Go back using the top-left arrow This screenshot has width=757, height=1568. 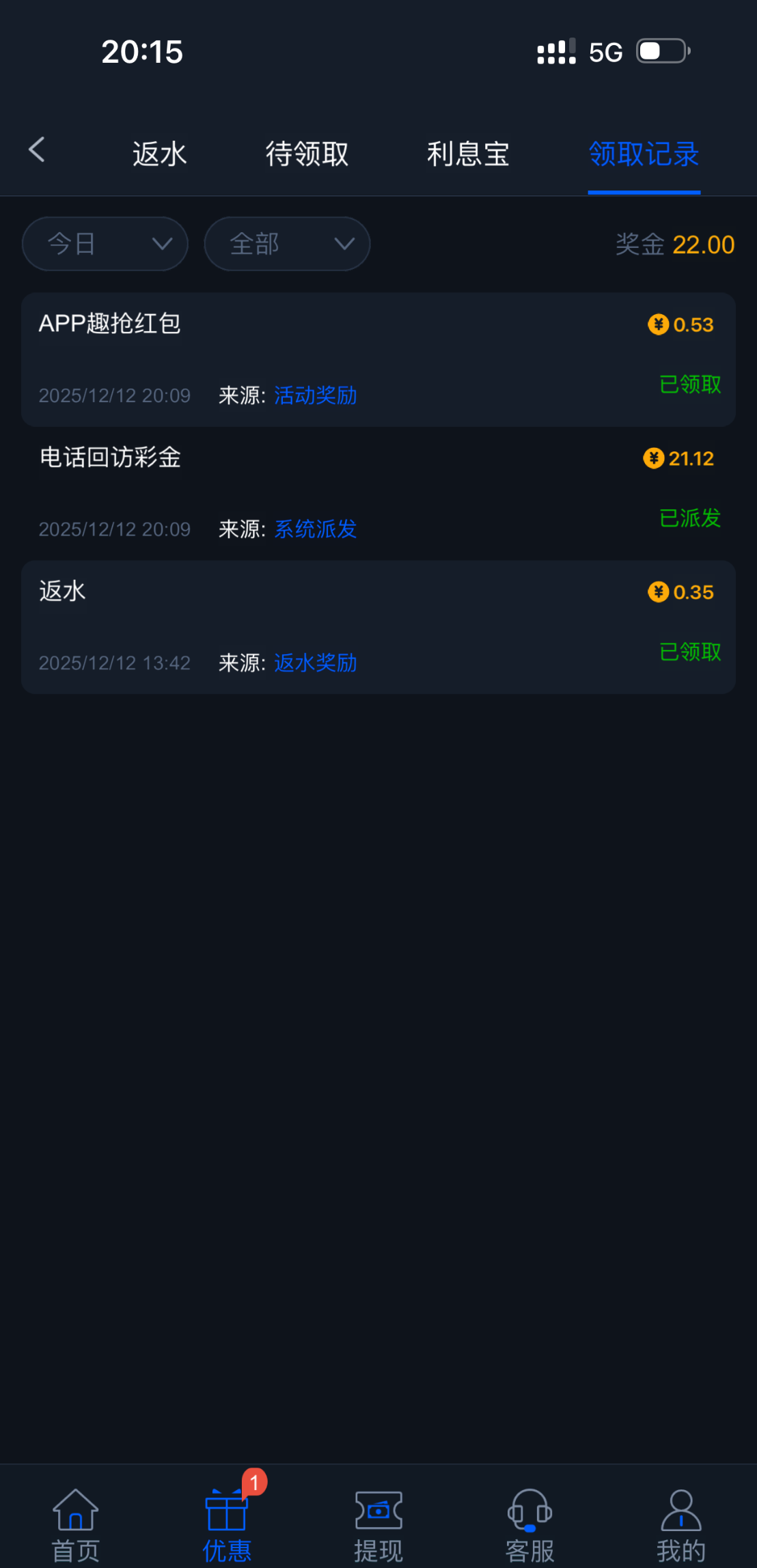coord(37,150)
